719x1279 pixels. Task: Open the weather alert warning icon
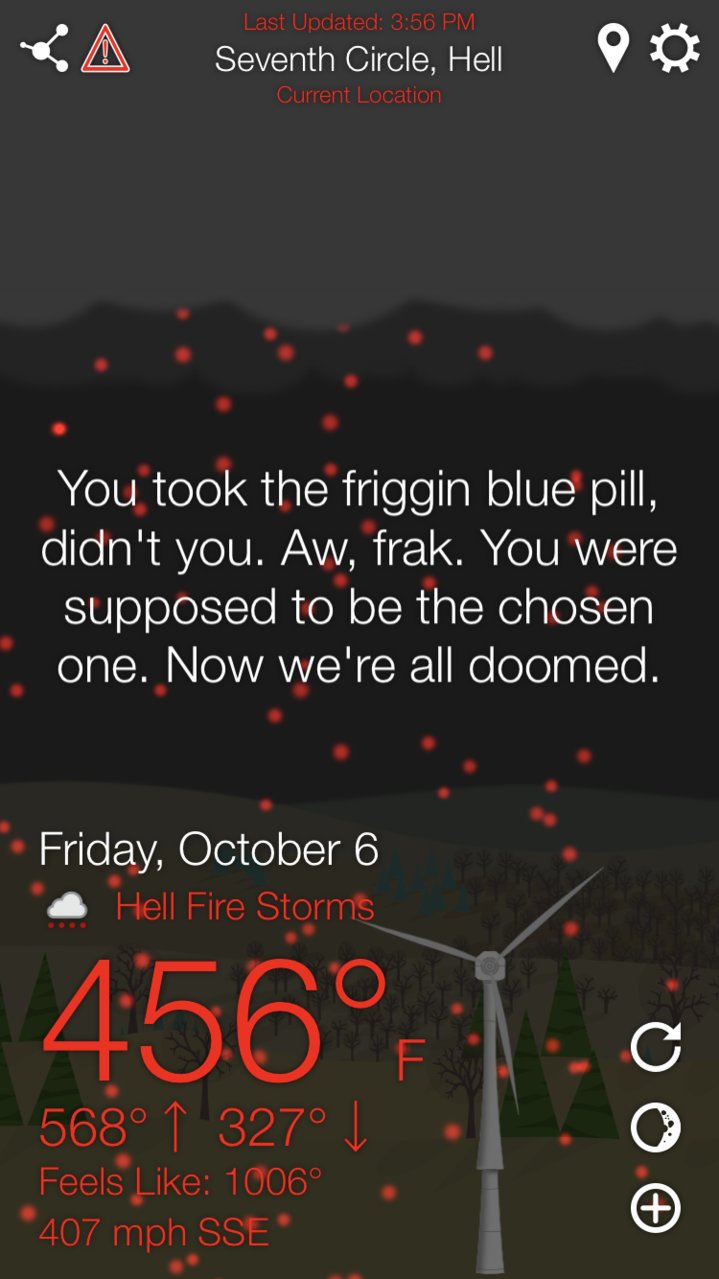[x=105, y=48]
